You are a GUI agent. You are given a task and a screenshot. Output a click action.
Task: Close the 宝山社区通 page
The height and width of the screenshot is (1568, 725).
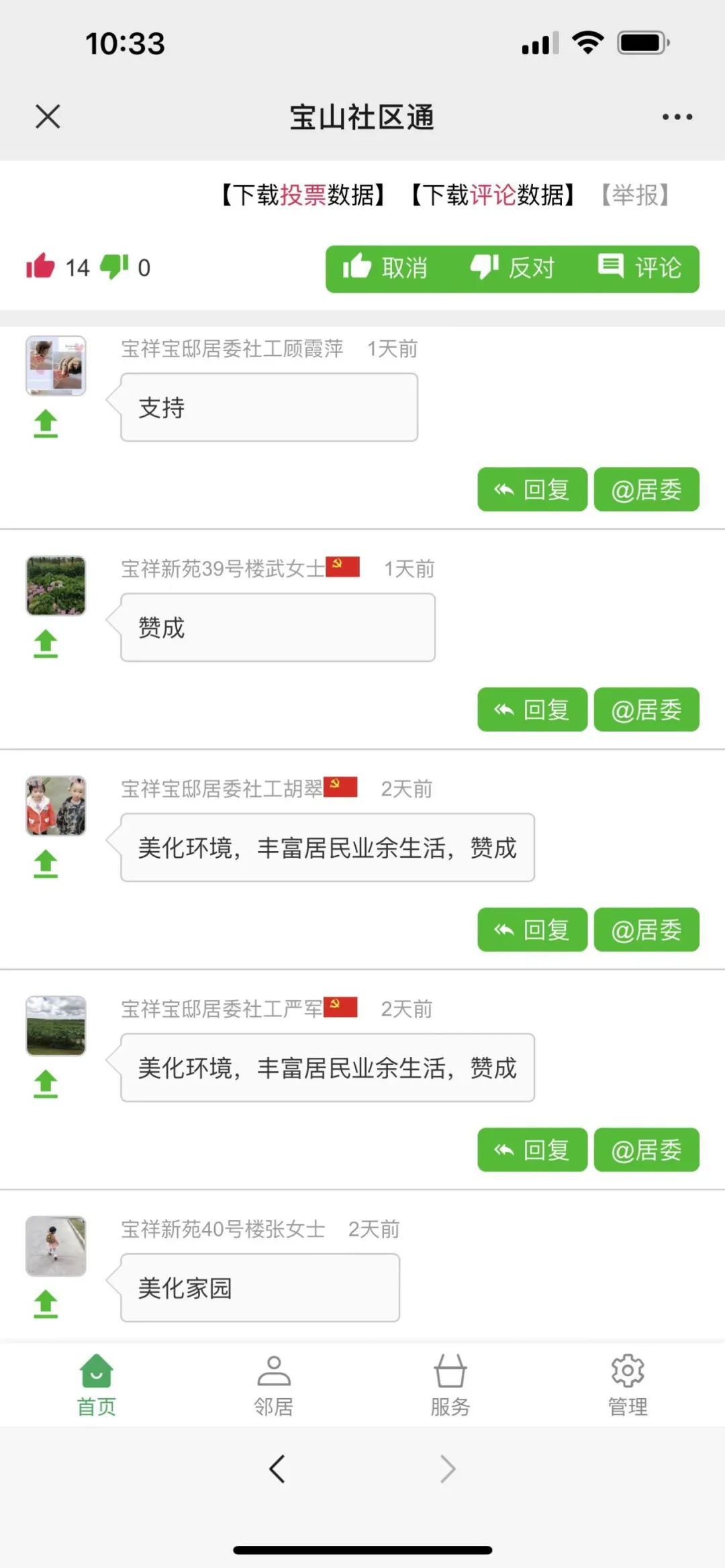pyautogui.click(x=48, y=116)
